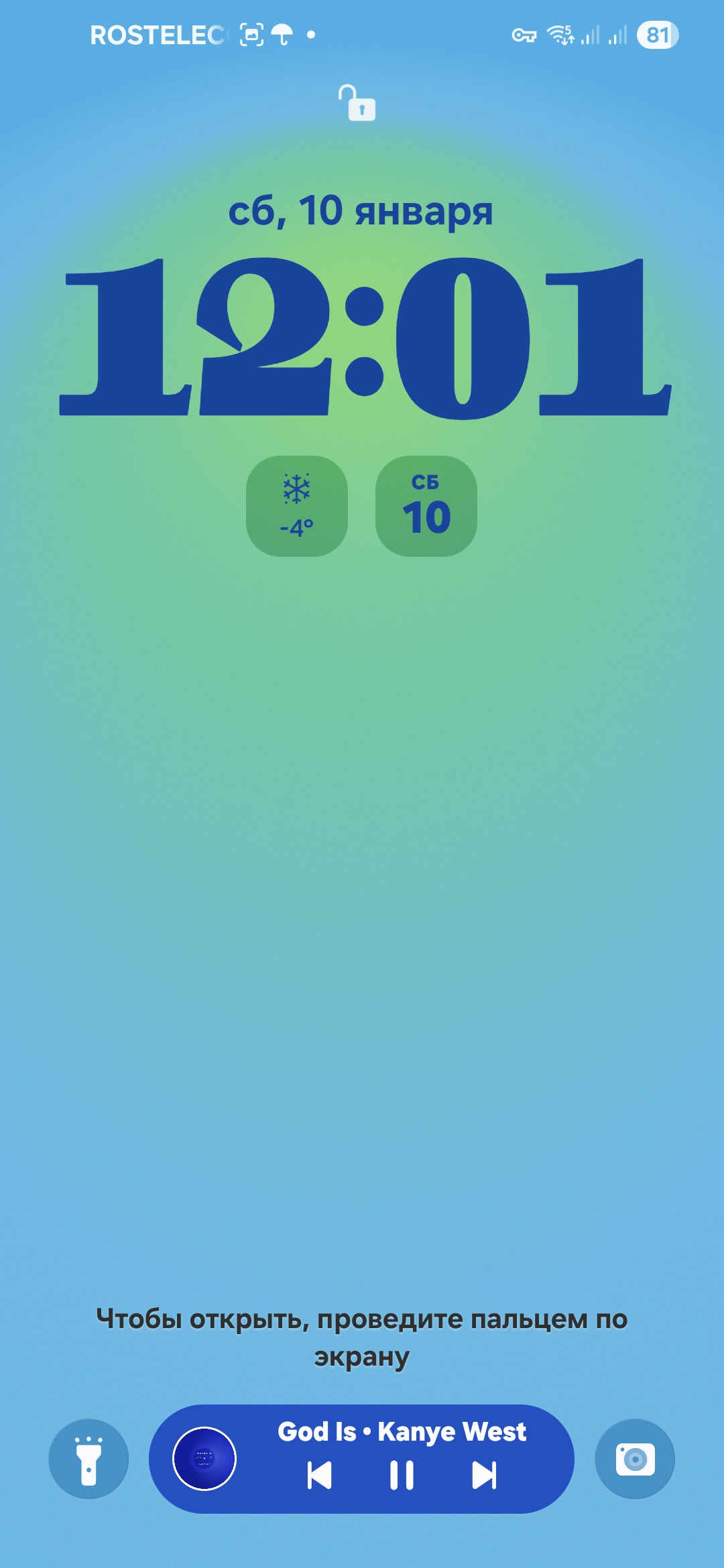Screen dimensions: 724x1568
Task: Turn on the flashlight
Action: [88, 1459]
